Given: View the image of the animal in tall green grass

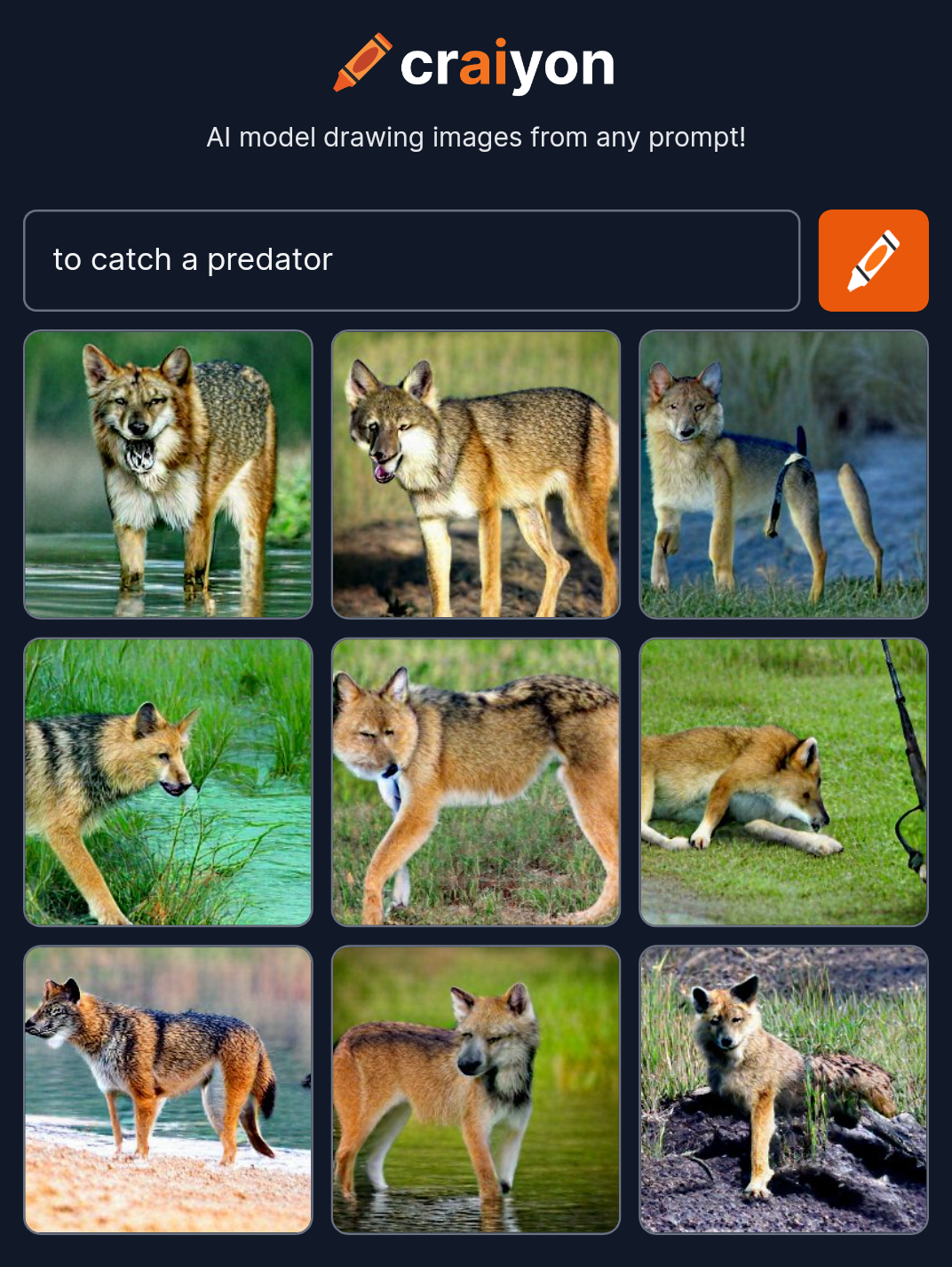Looking at the screenshot, I should click(168, 782).
